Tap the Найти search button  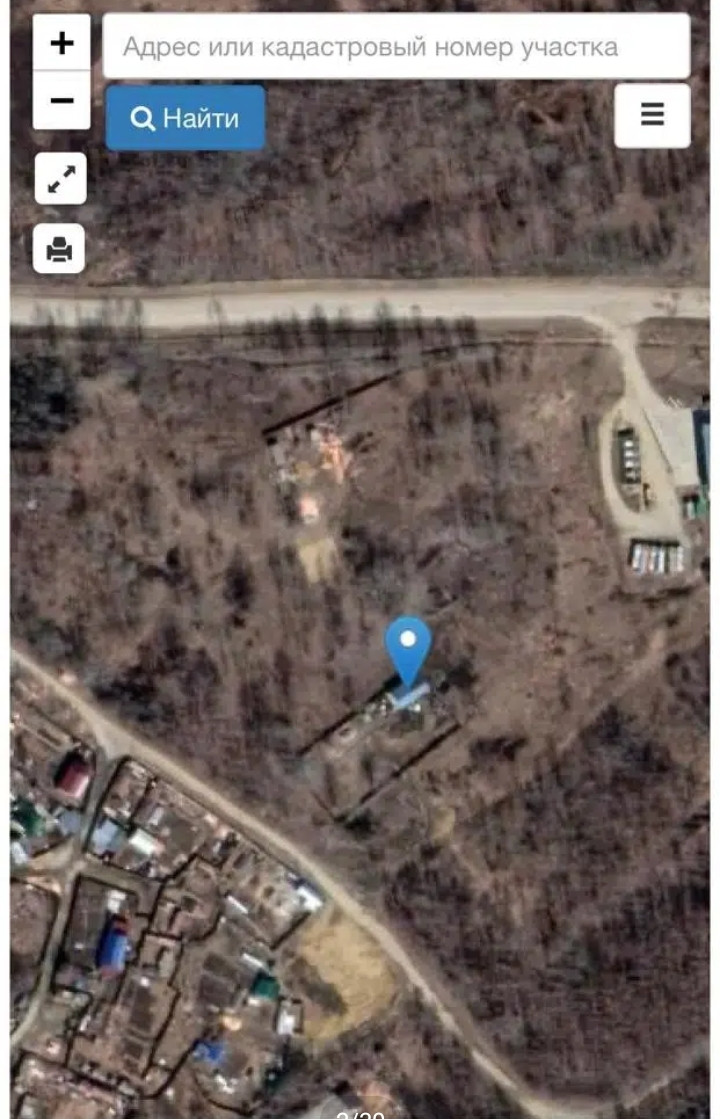tap(186, 118)
